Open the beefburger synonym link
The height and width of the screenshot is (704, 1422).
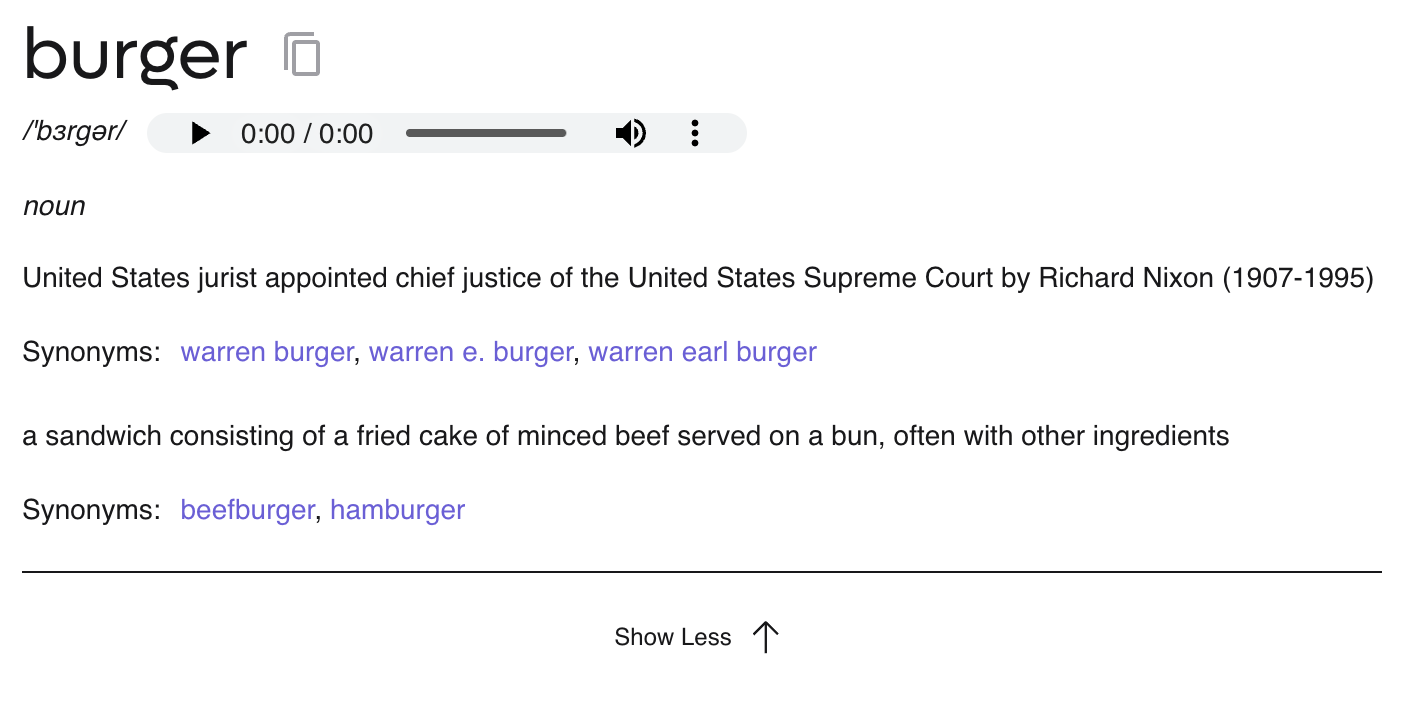click(x=247, y=510)
